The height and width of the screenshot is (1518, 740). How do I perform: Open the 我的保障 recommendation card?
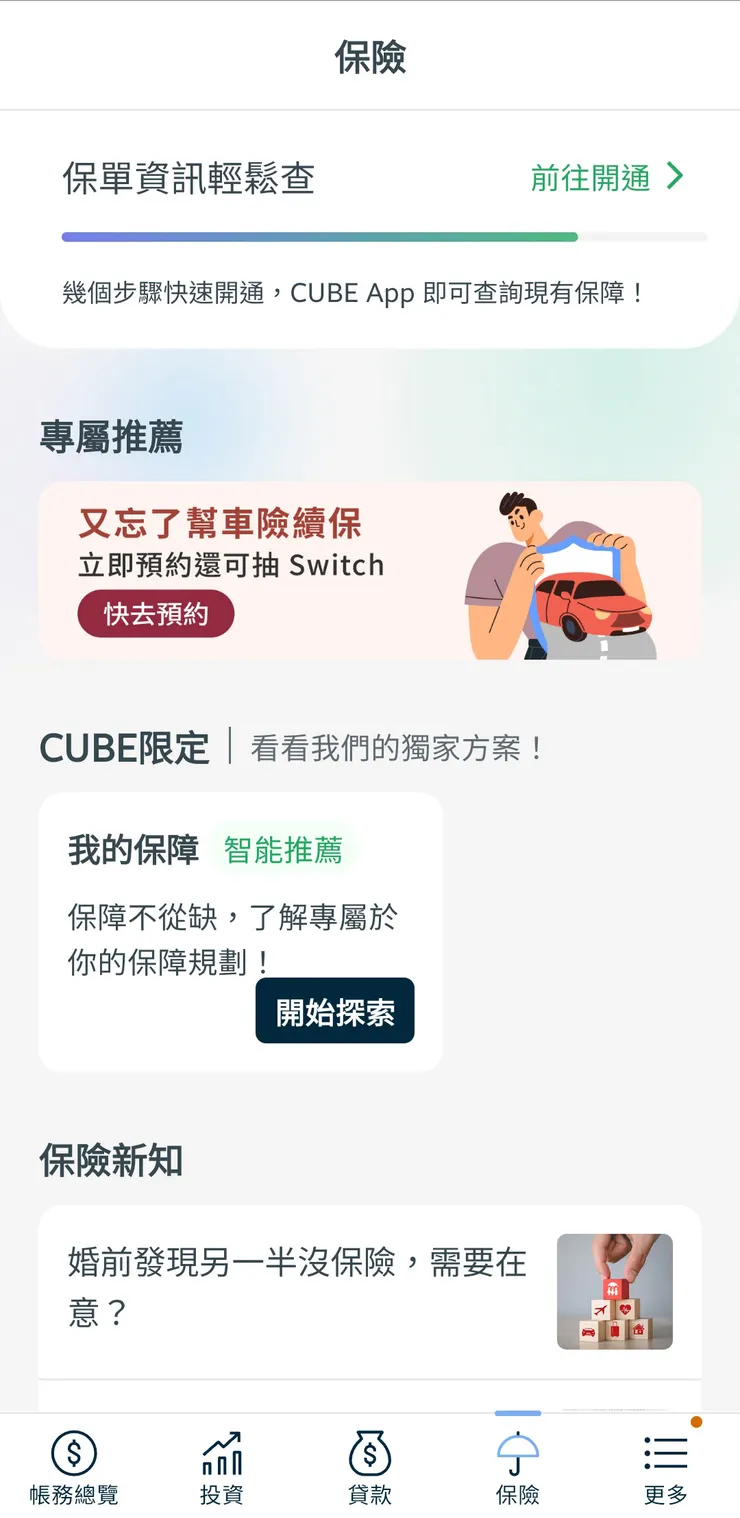[x=240, y=932]
